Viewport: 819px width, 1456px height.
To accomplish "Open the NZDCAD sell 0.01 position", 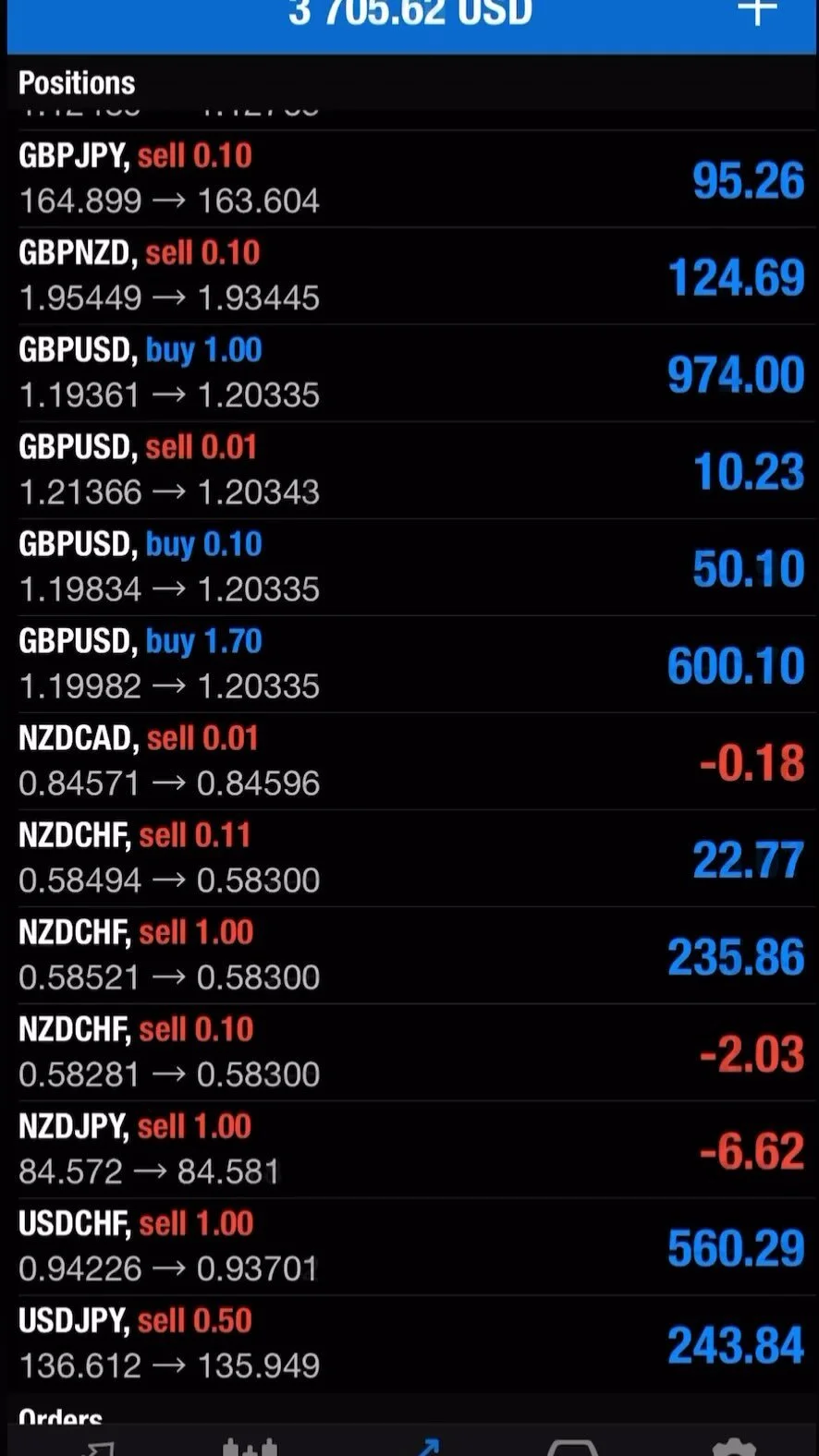I will point(409,761).
